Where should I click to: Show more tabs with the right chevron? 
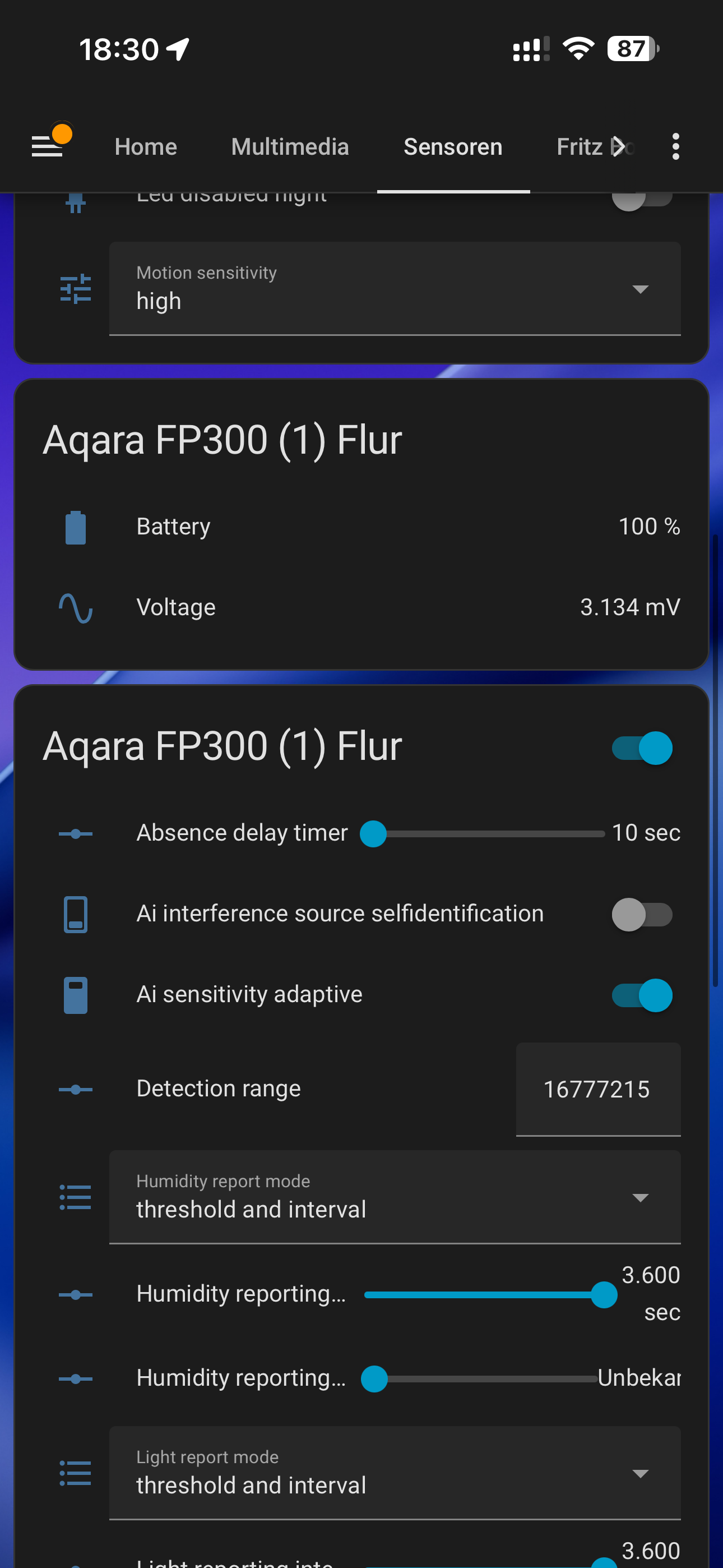pyautogui.click(x=619, y=147)
